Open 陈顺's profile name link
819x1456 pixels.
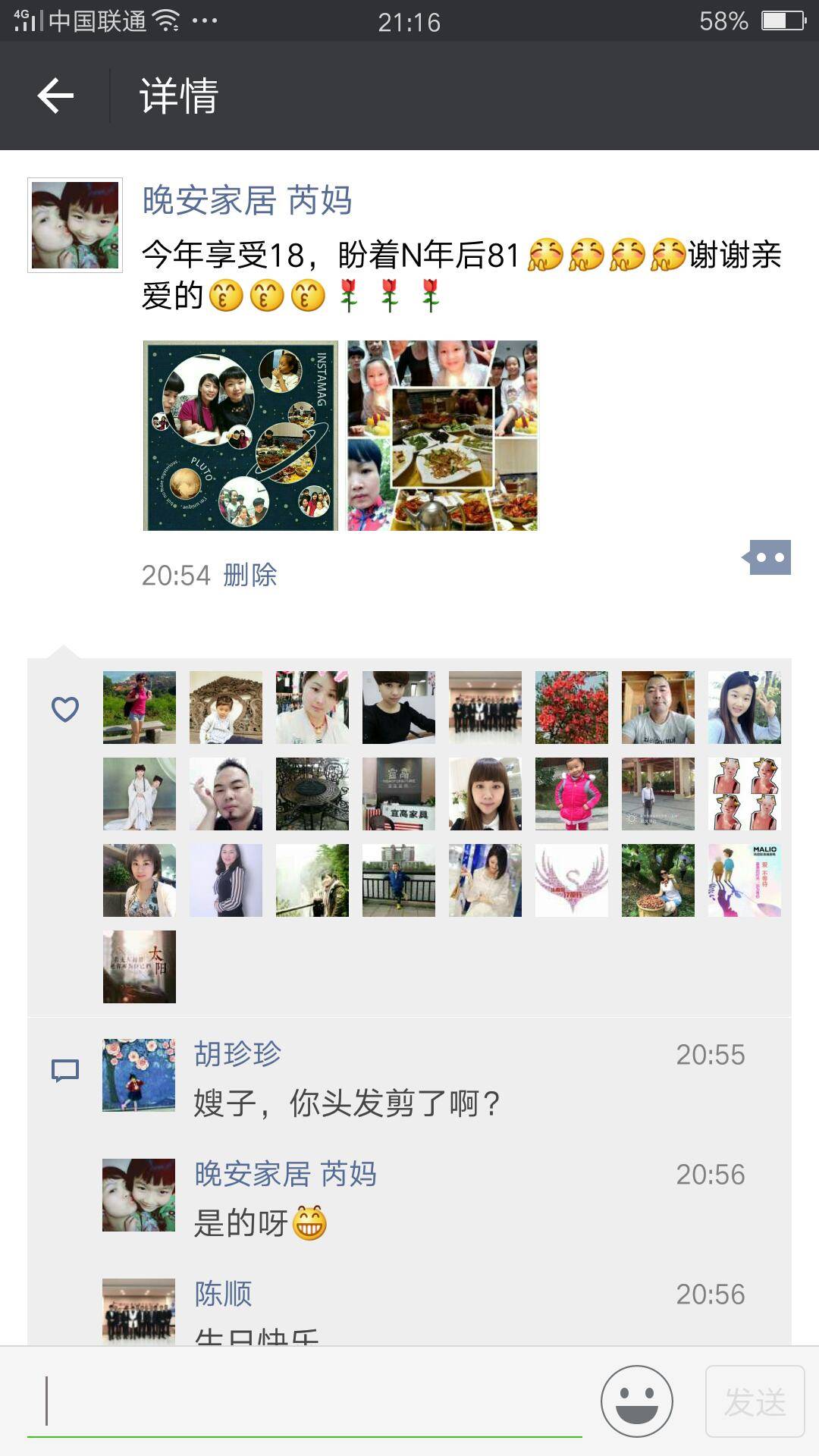tap(223, 1294)
